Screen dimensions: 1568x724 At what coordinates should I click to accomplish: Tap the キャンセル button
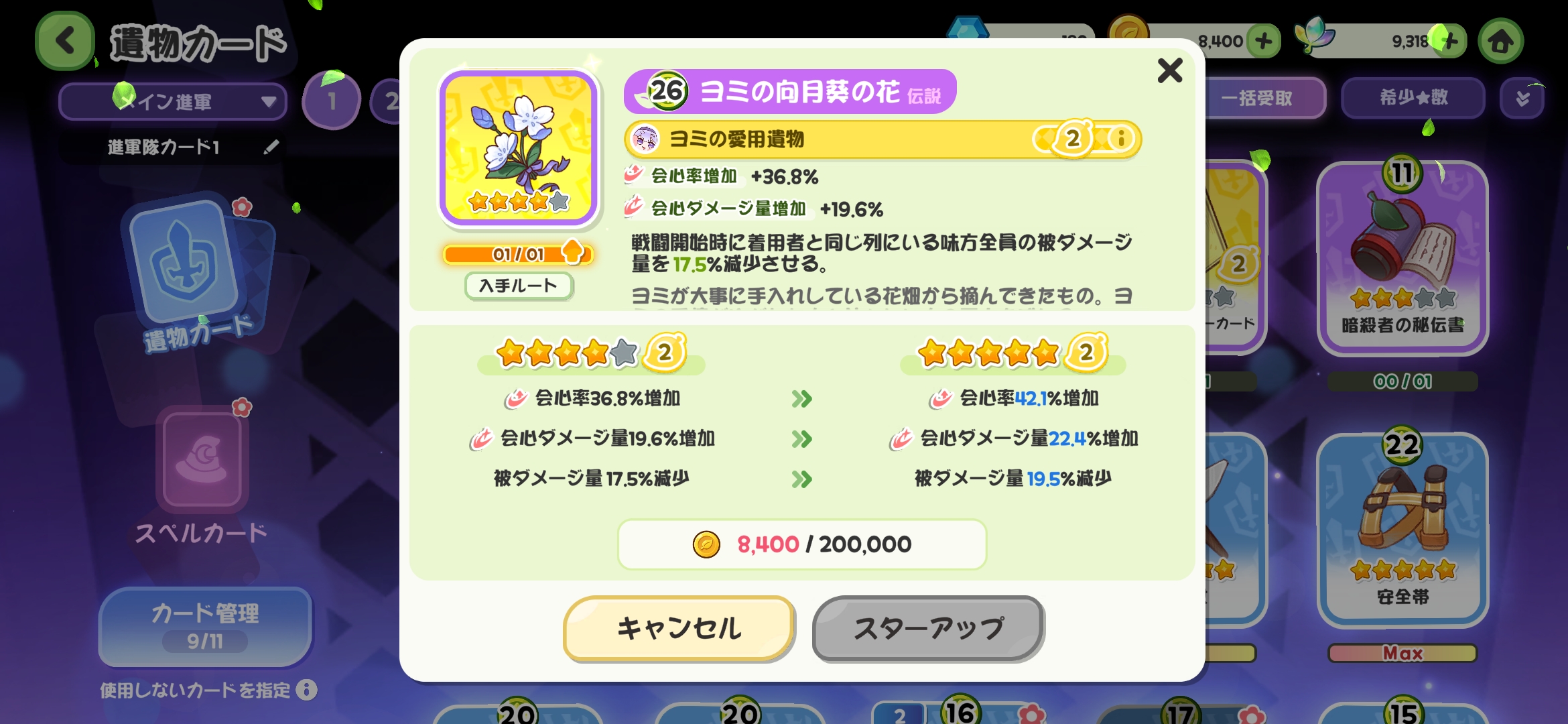(x=679, y=628)
